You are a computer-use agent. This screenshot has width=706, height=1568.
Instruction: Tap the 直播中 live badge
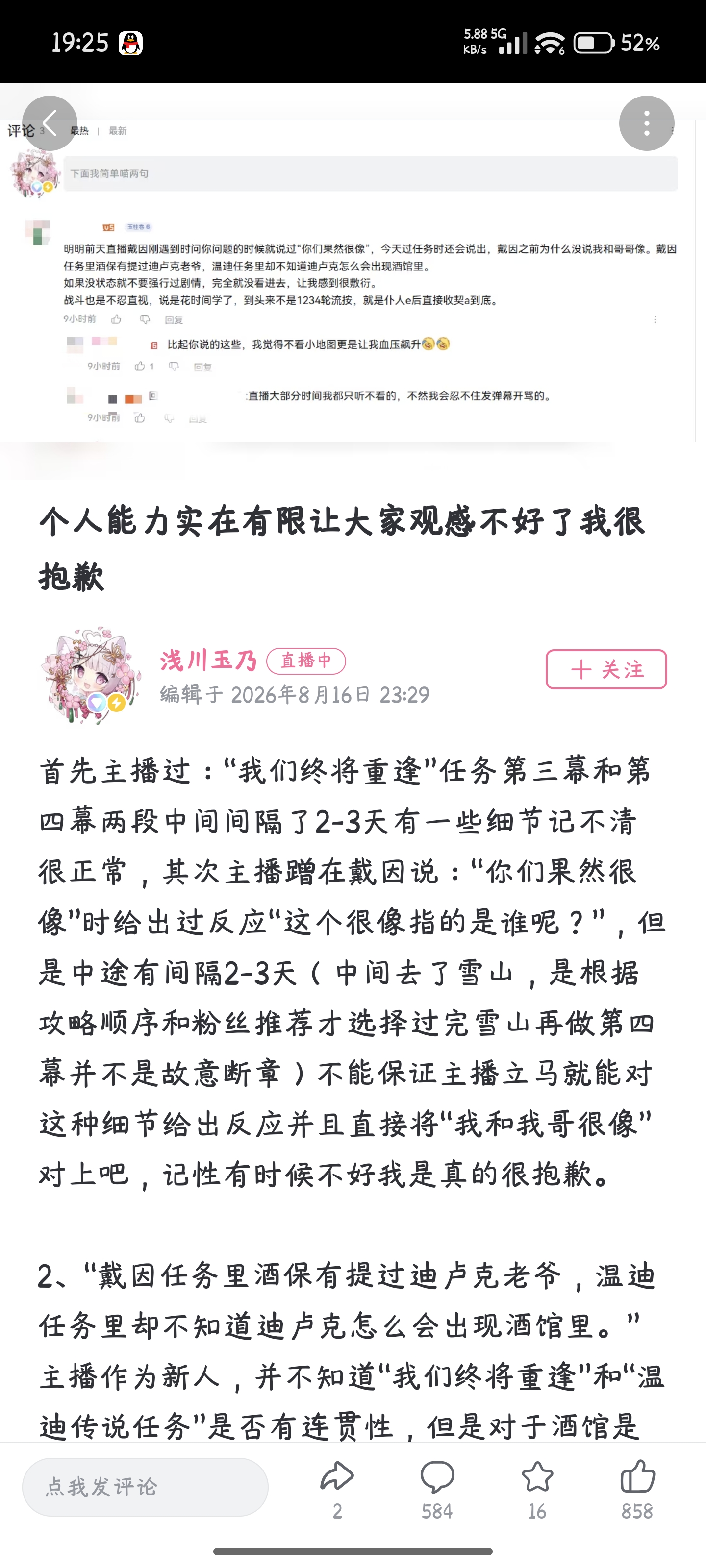(x=306, y=661)
